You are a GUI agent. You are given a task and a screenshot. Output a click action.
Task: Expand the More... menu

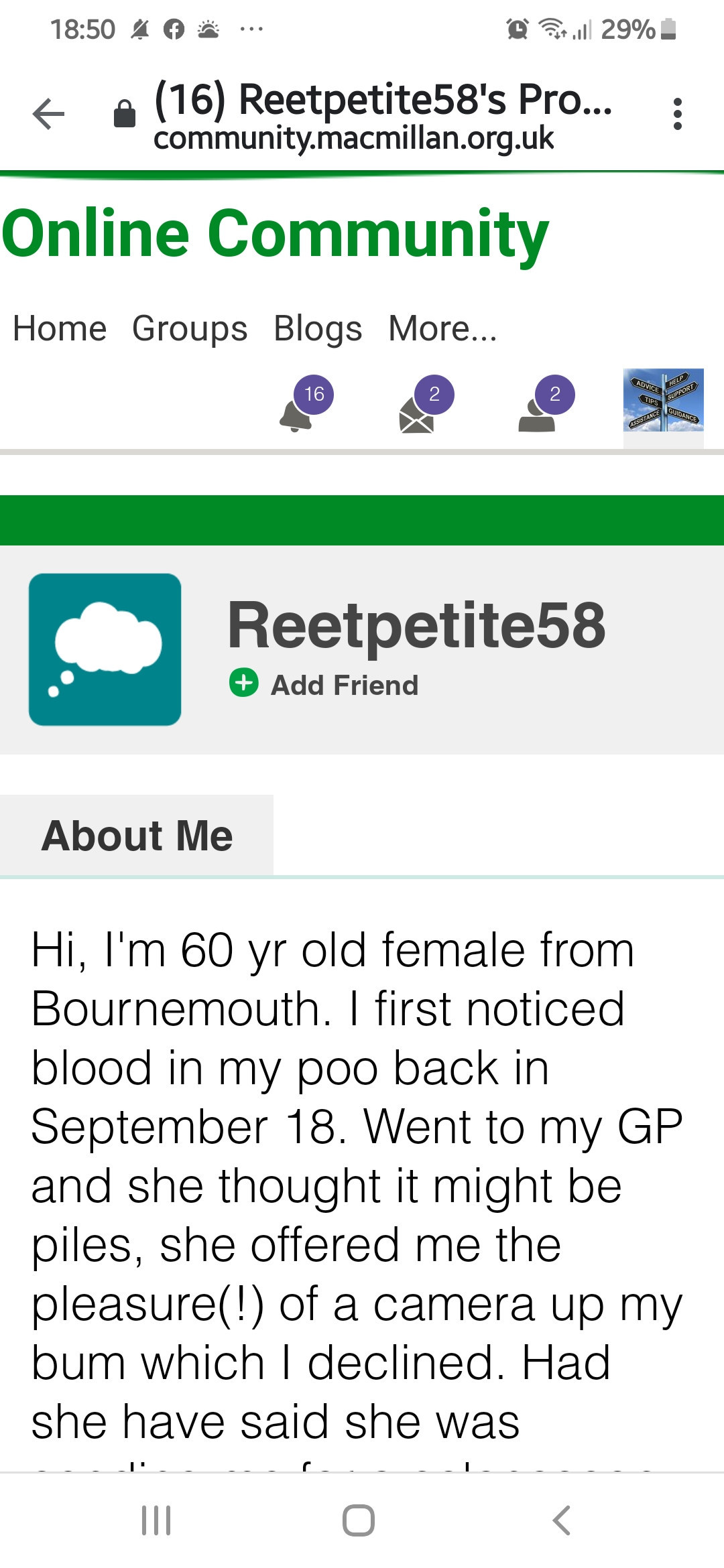[442, 328]
